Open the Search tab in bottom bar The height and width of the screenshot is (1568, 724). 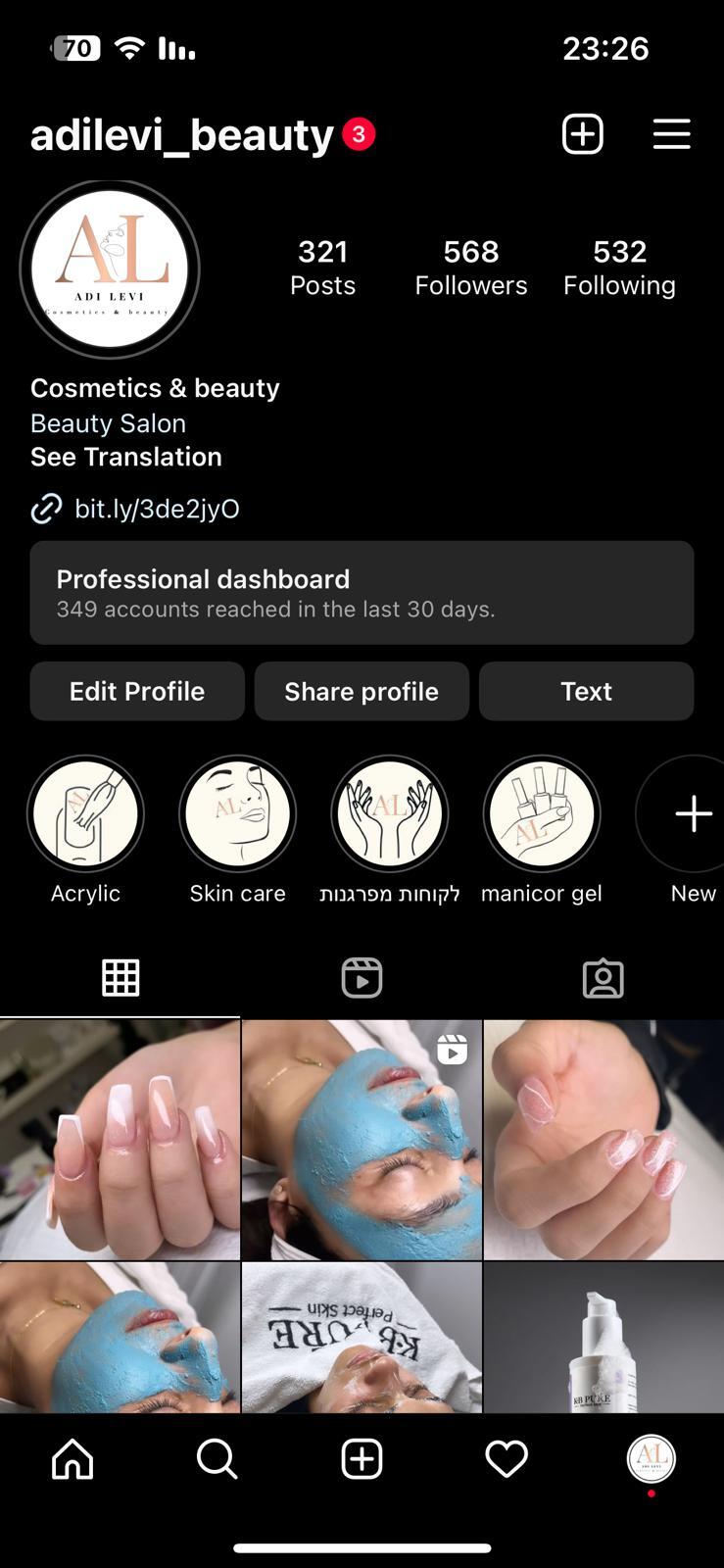coord(217,1459)
